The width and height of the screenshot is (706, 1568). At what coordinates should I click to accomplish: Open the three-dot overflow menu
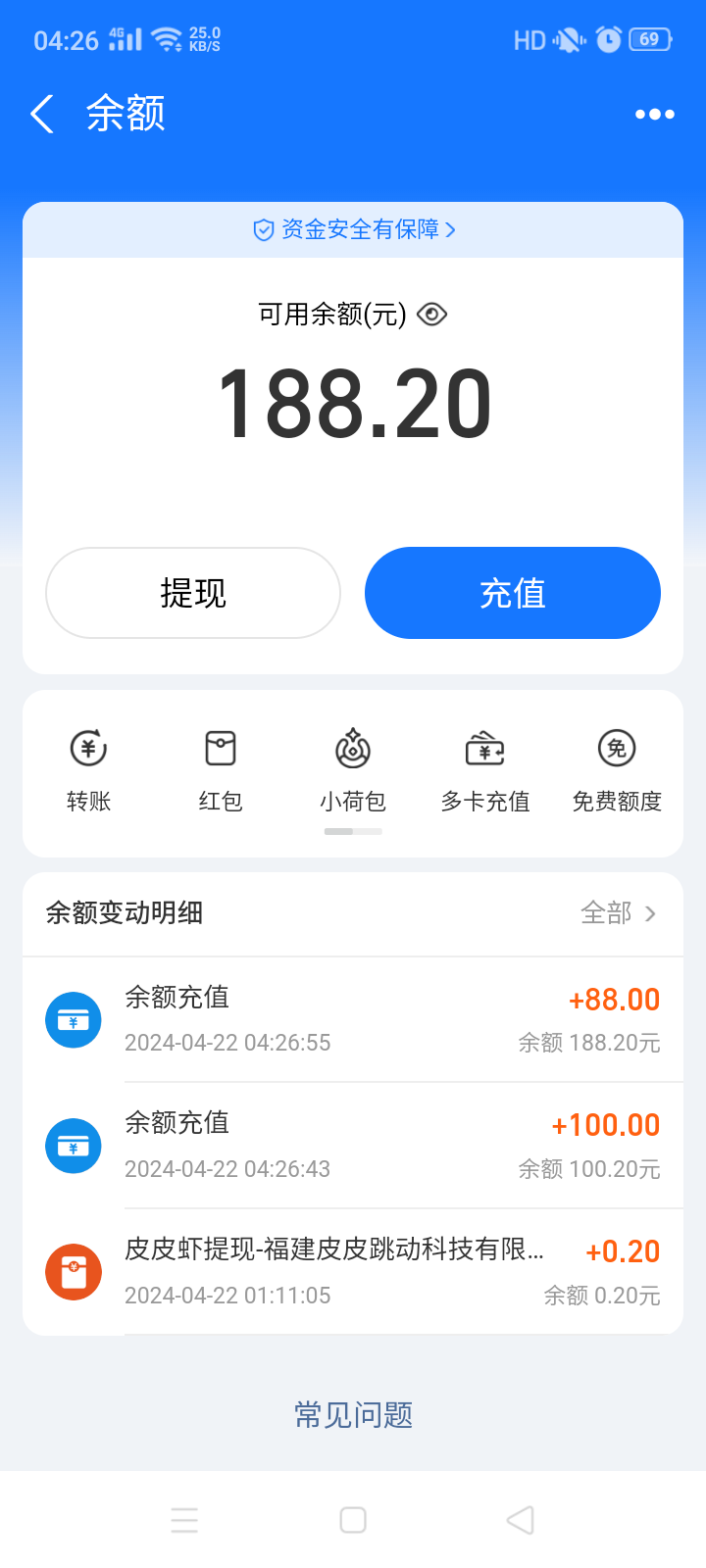pos(654,115)
